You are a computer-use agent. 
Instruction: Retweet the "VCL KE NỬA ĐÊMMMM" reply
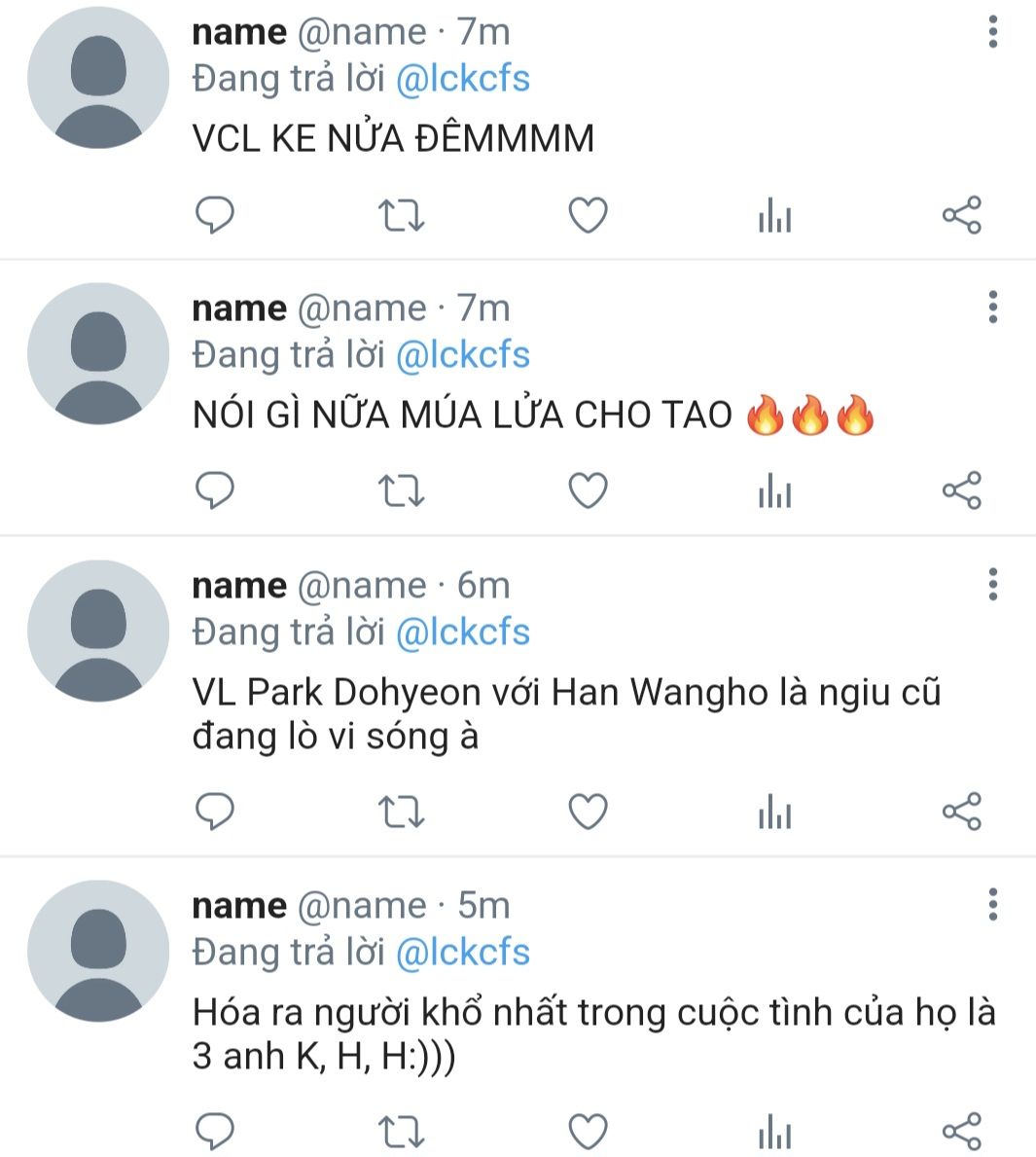401,215
